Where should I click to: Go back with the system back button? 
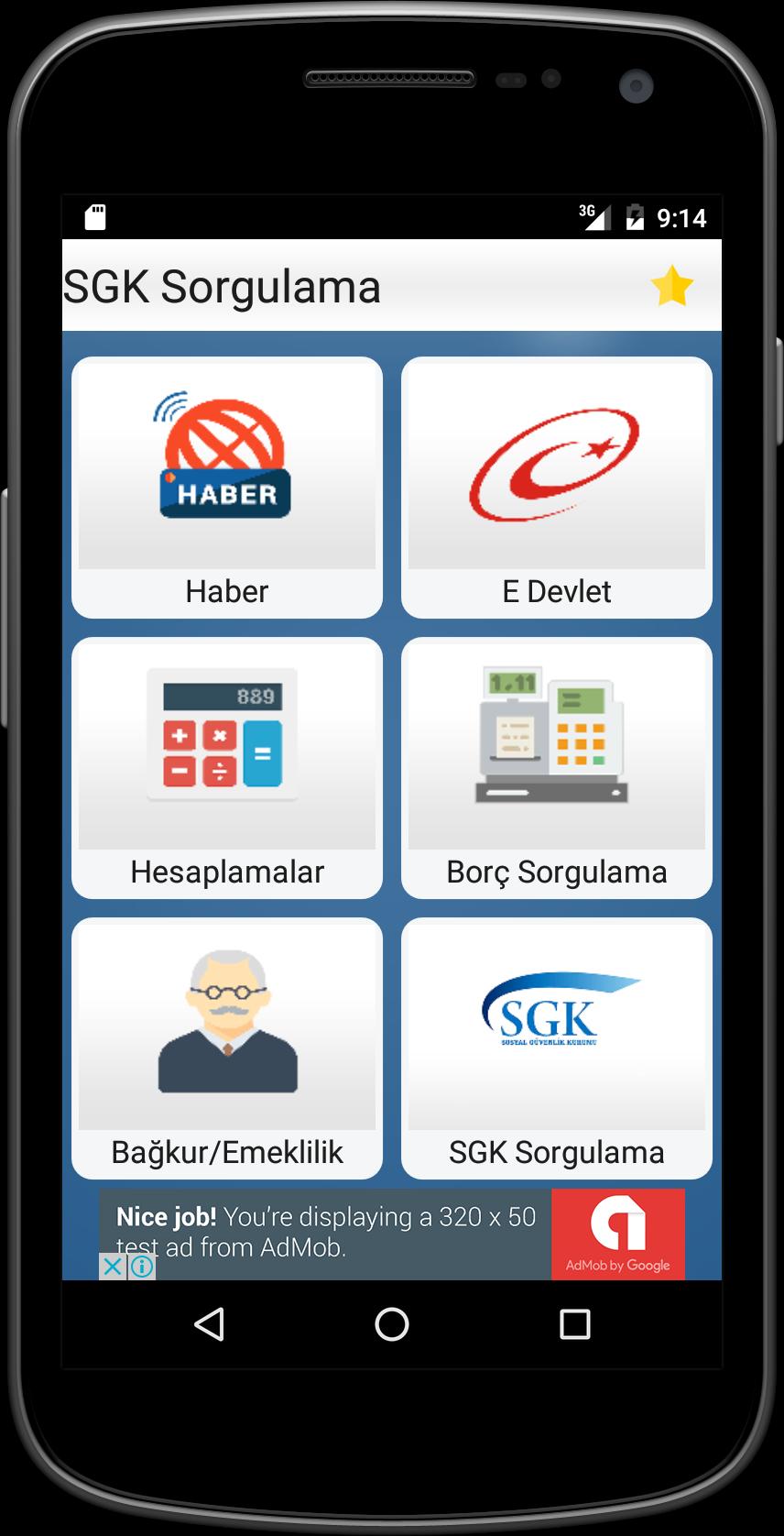click(210, 1324)
